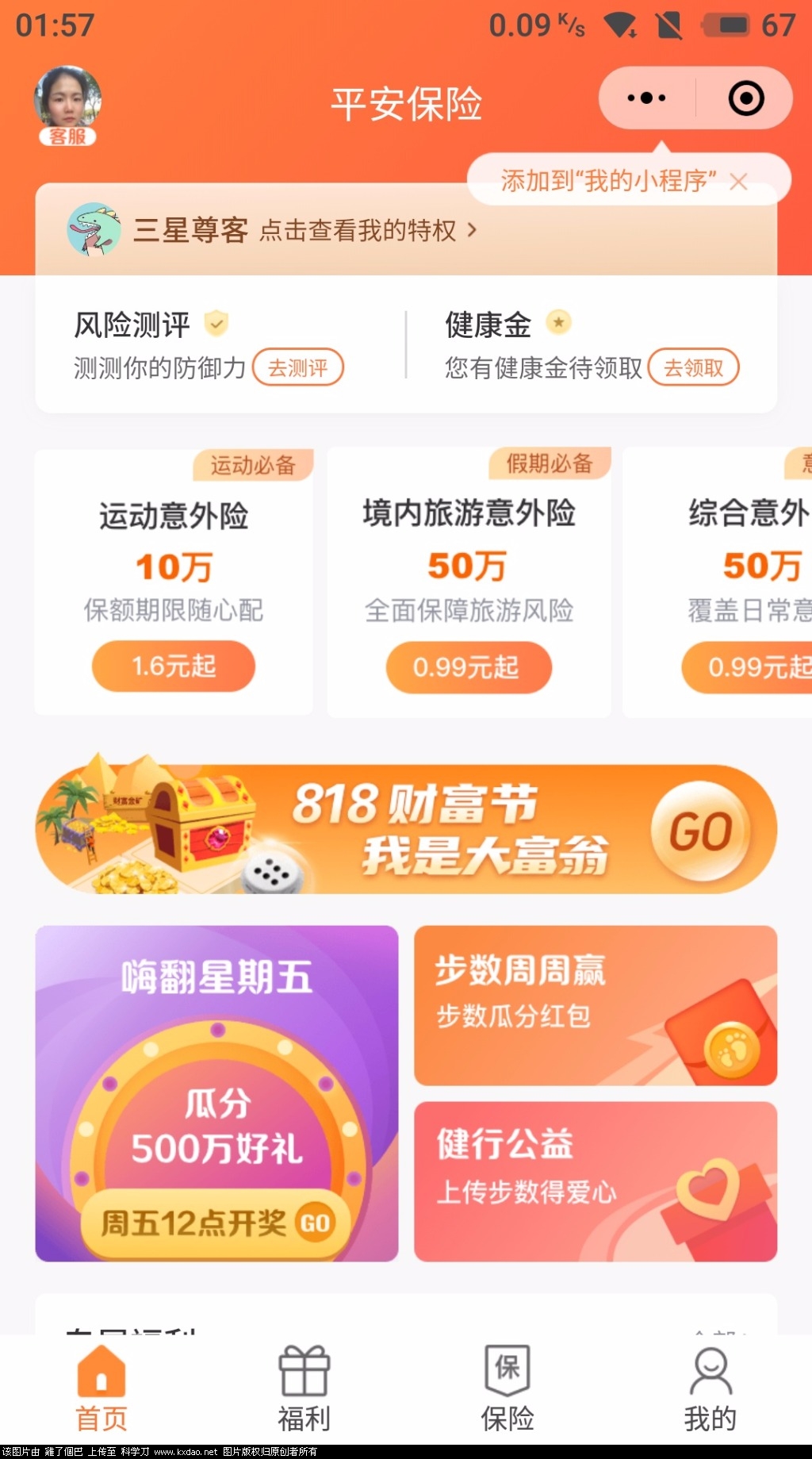Image resolution: width=812 pixels, height=1459 pixels.
Task: Switch to the 首页 tab
Action: [101, 1388]
